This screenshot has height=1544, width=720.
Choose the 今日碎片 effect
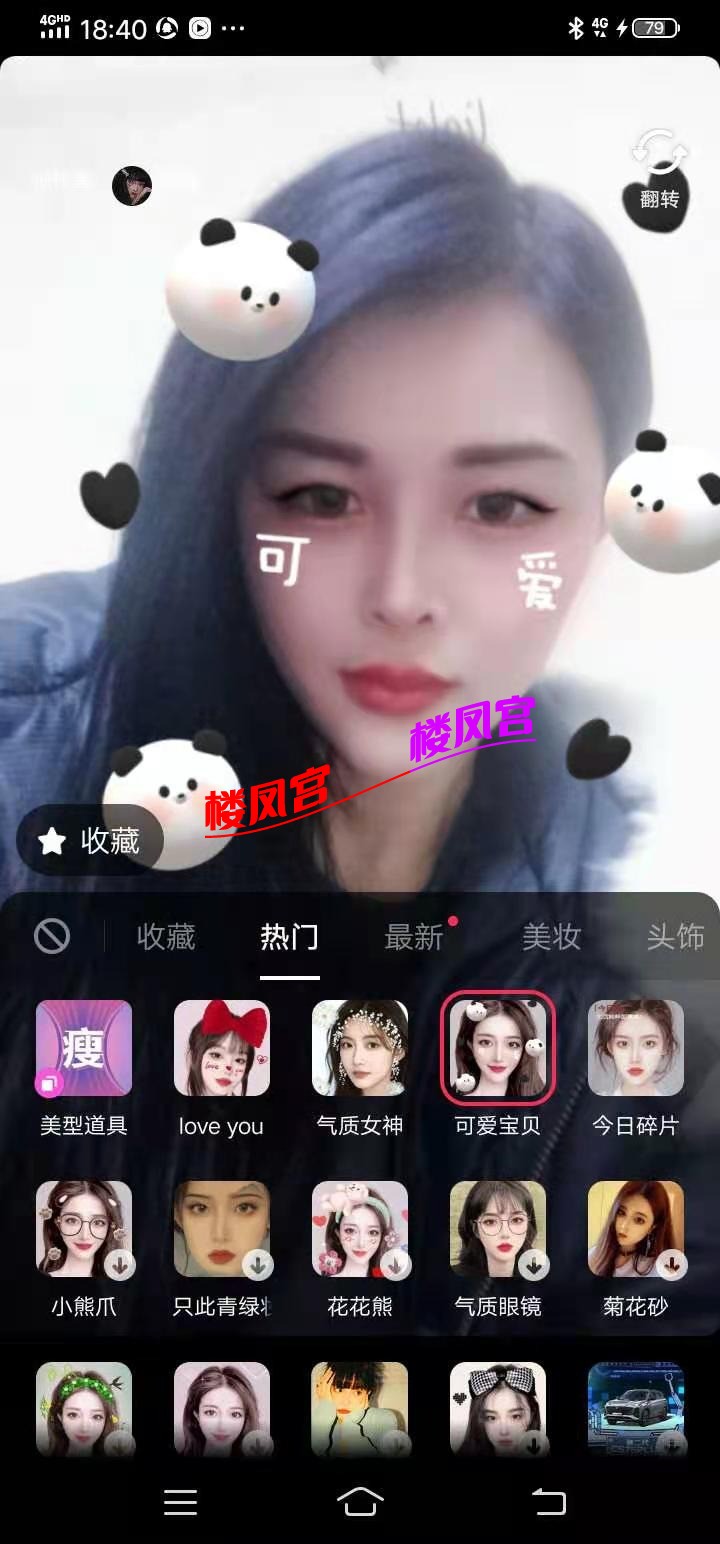[636, 1048]
